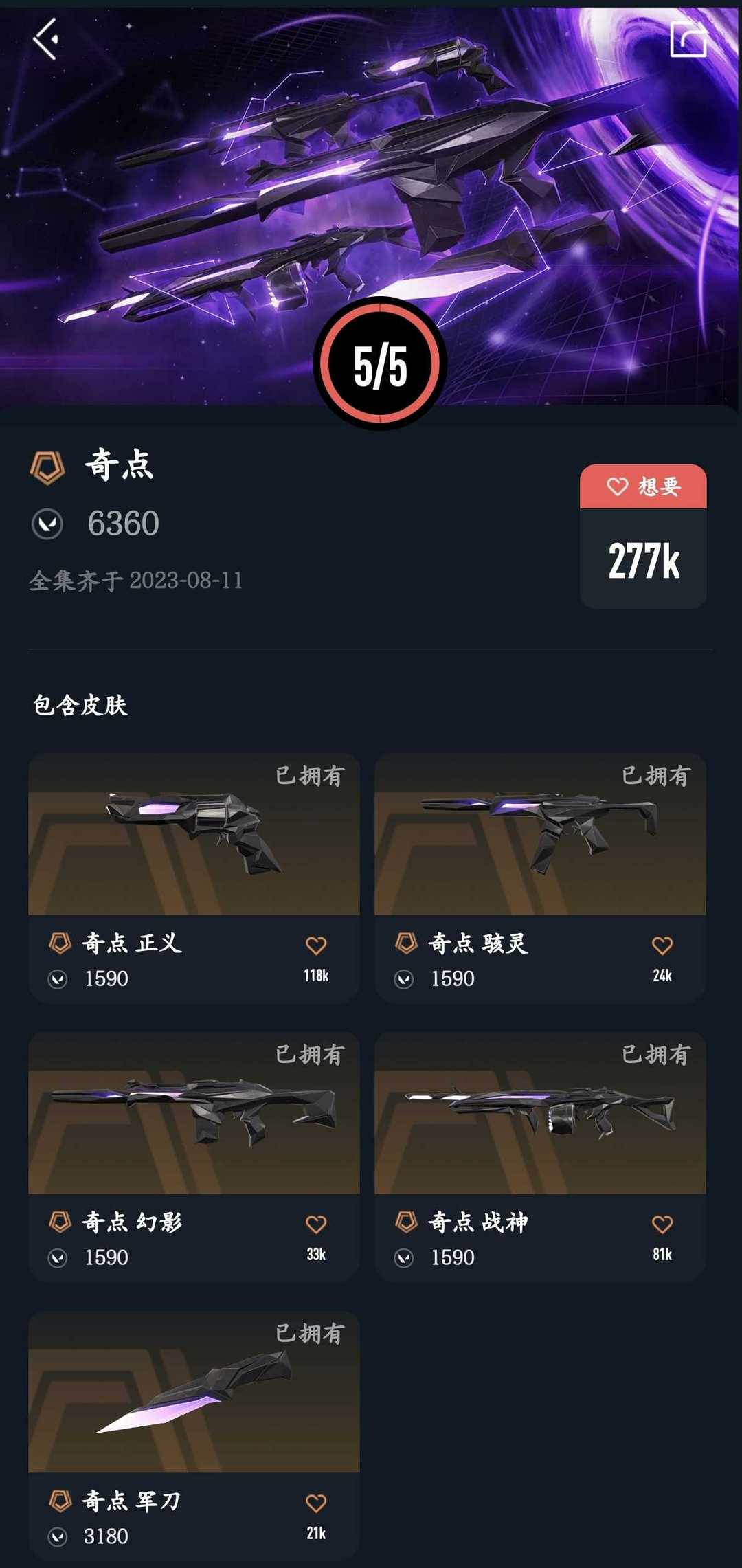Open the 奇点 正义 skin card
742x1568 pixels.
pyautogui.click(x=194, y=878)
